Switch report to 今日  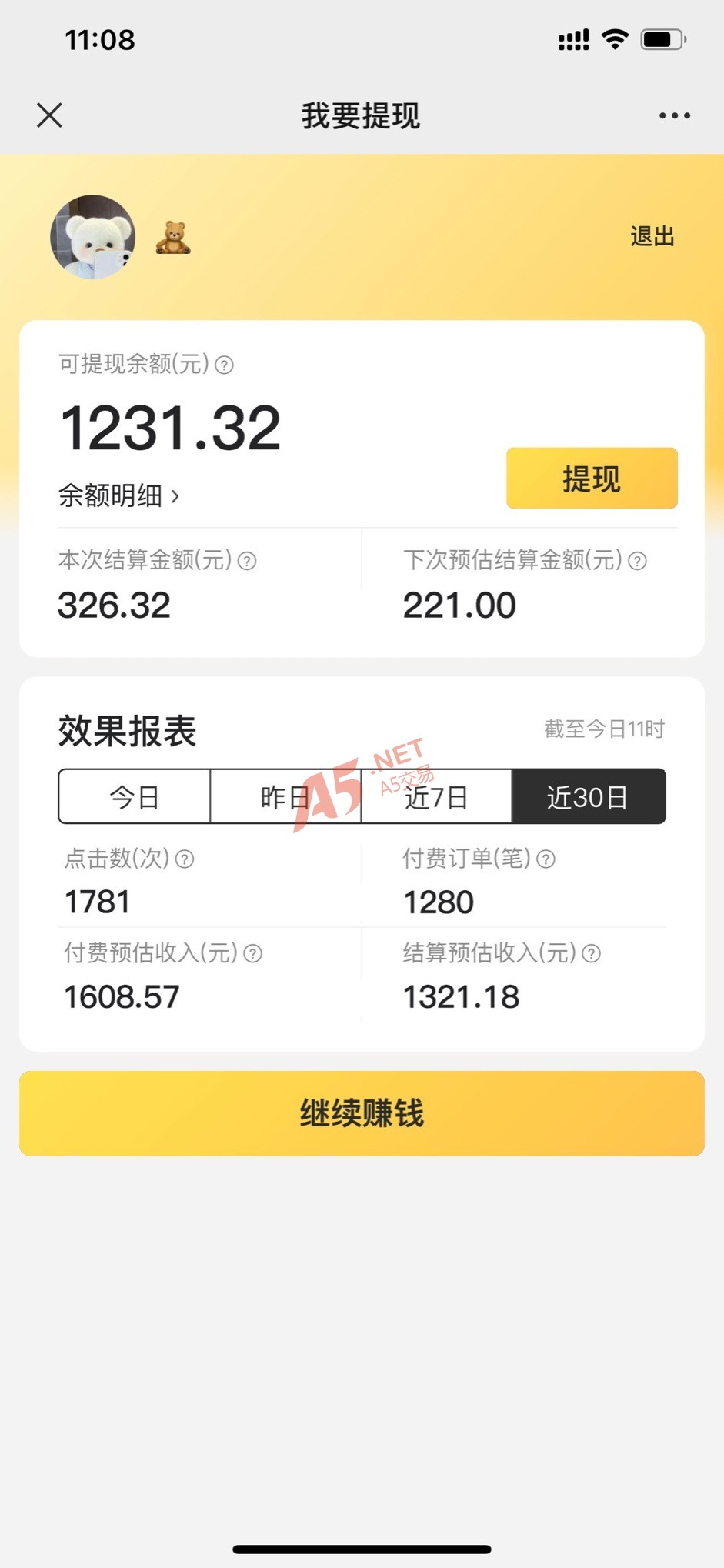tap(134, 796)
